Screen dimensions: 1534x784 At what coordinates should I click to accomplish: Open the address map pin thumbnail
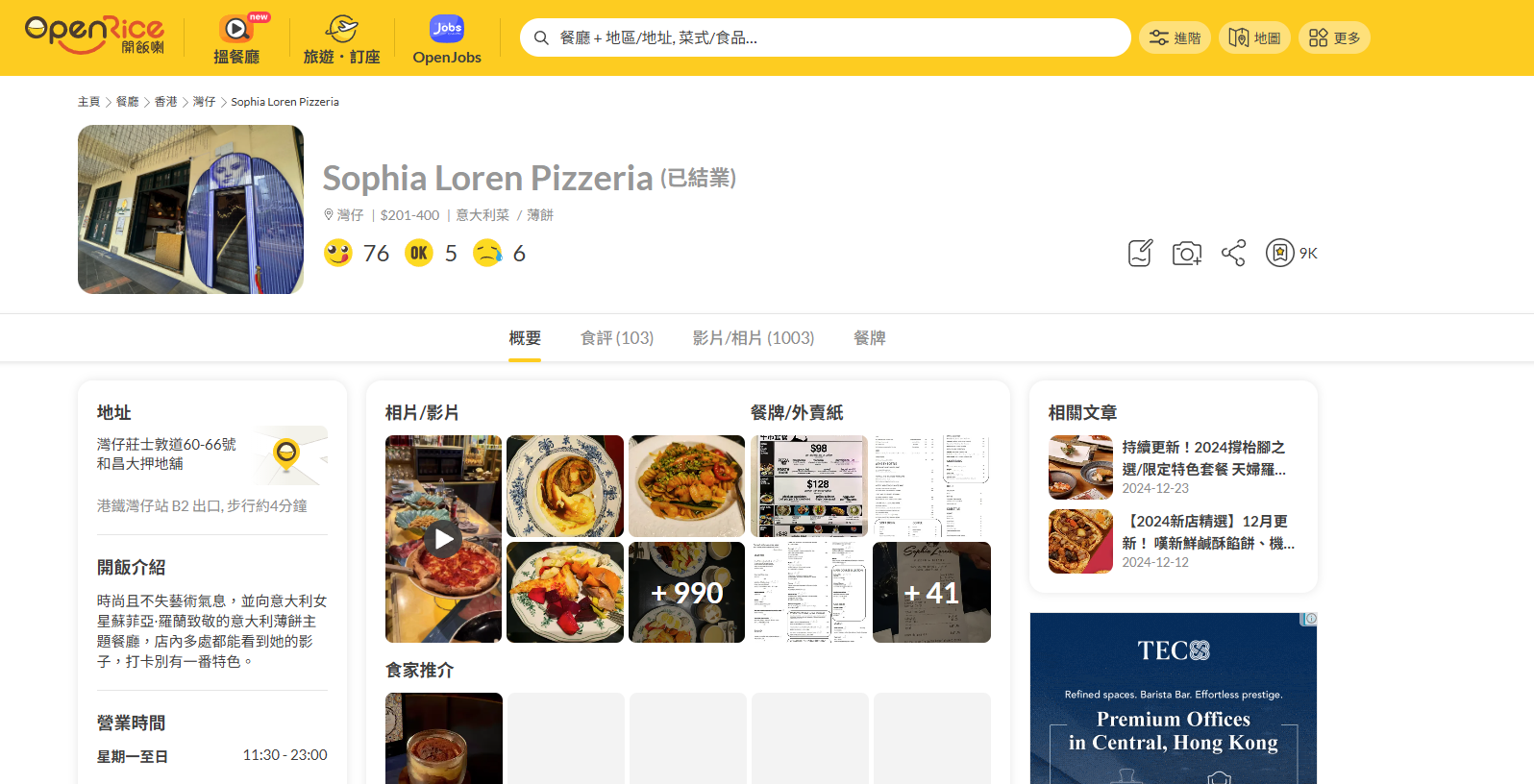click(292, 454)
